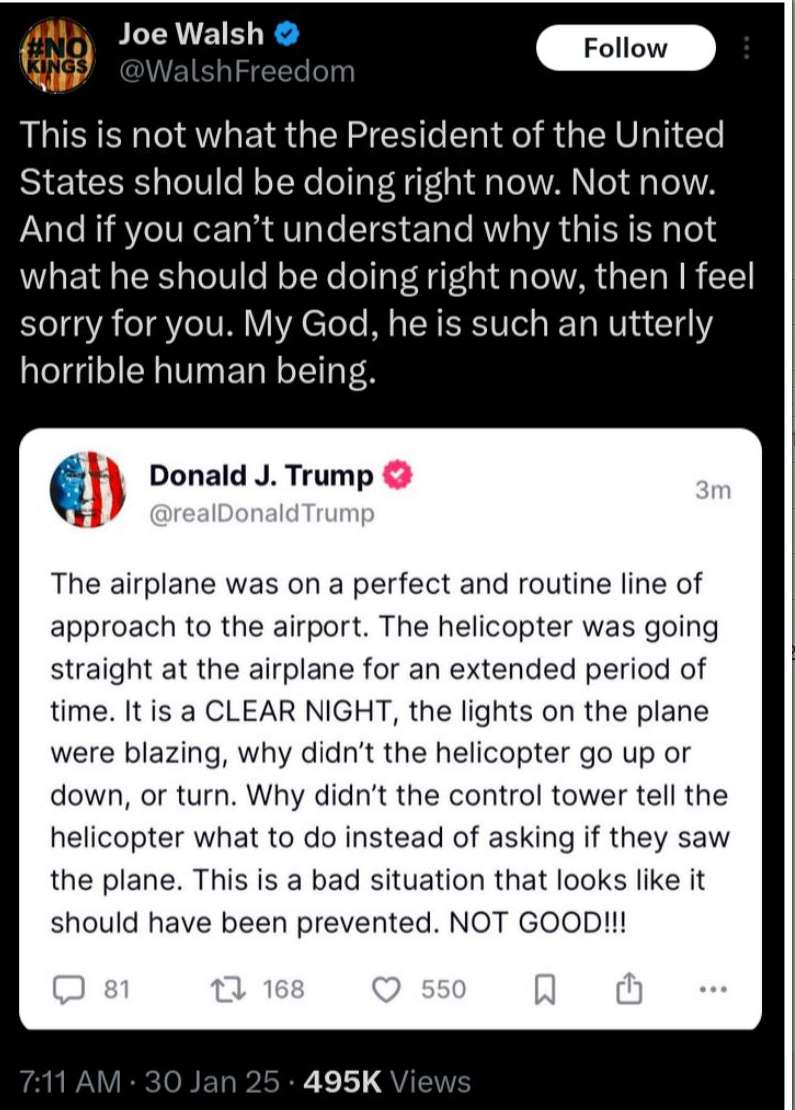Viewport: 795px width, 1110px height.
Task: Open the @WalshFreedom profile handle
Action: point(236,71)
